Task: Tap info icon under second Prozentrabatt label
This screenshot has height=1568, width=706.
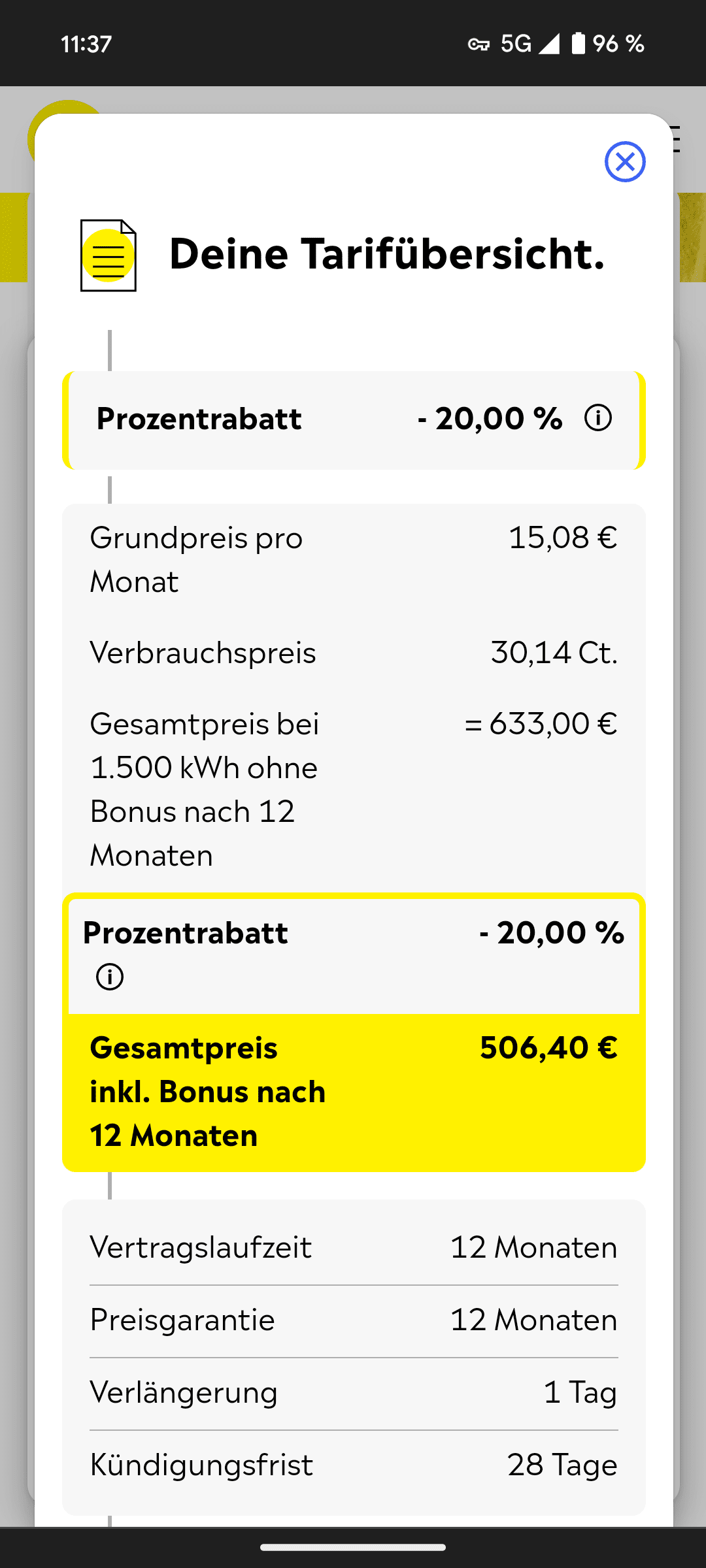Action: pyautogui.click(x=110, y=977)
